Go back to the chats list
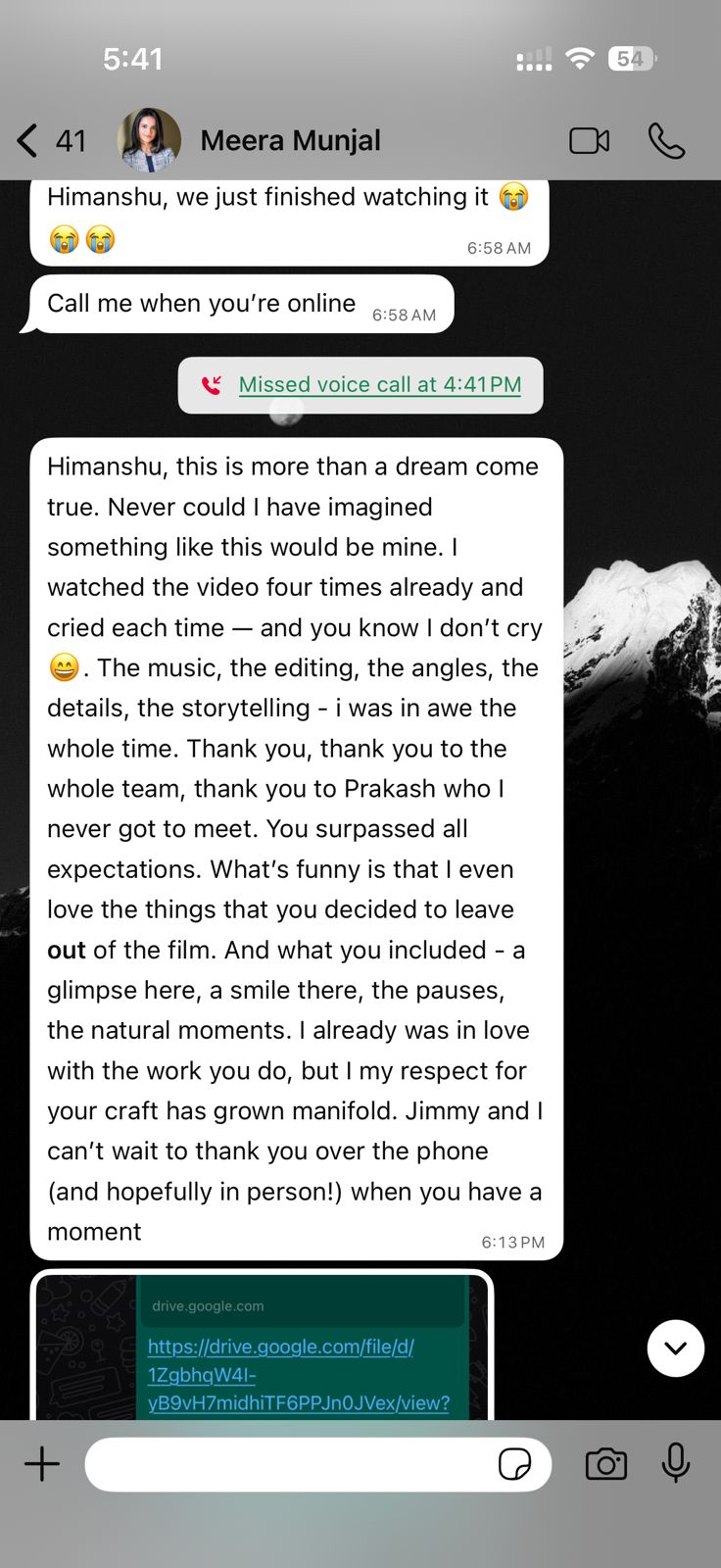This screenshot has height=1568, width=721. pos(29,141)
